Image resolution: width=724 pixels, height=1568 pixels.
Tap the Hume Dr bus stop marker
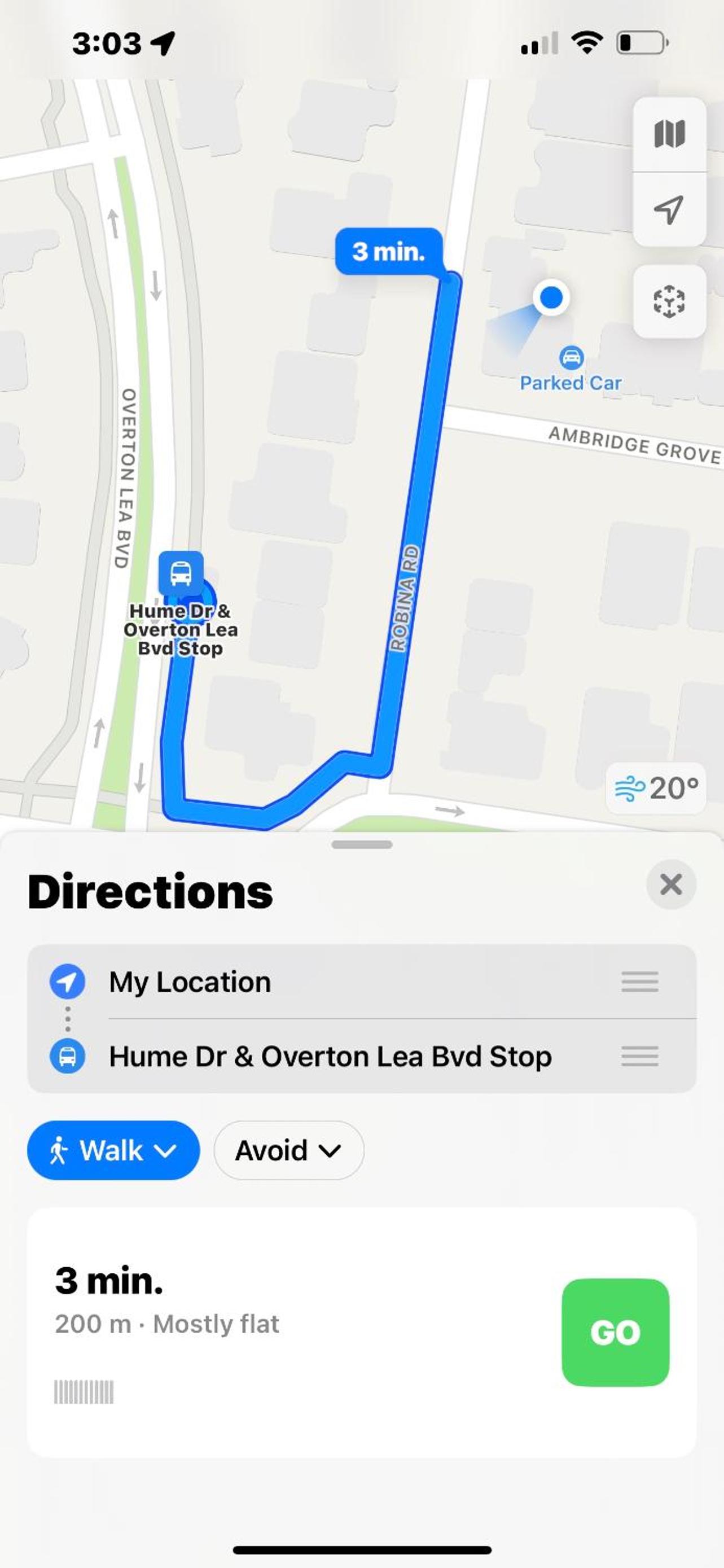pyautogui.click(x=181, y=573)
